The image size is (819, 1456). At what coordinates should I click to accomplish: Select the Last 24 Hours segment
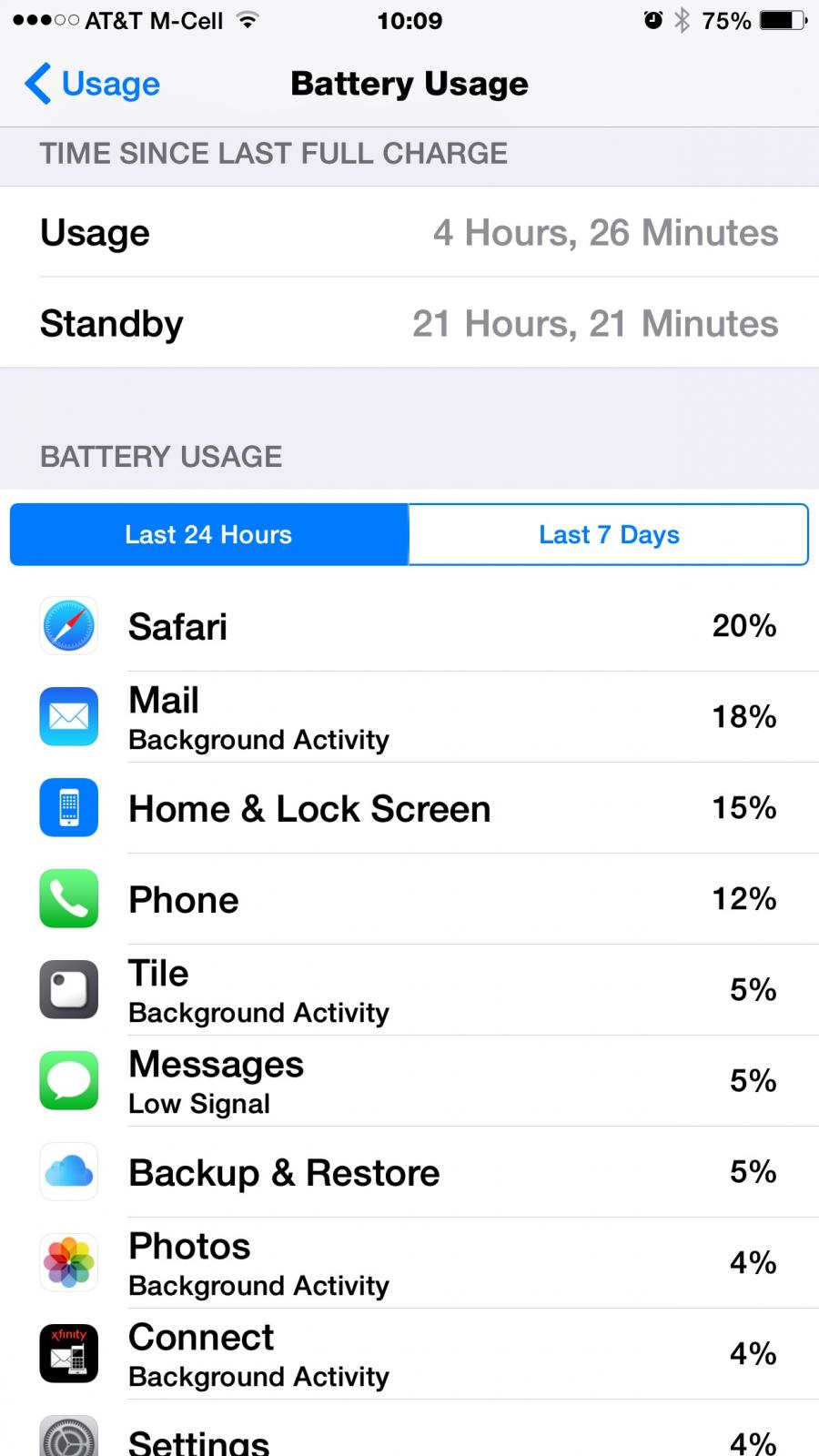[209, 534]
